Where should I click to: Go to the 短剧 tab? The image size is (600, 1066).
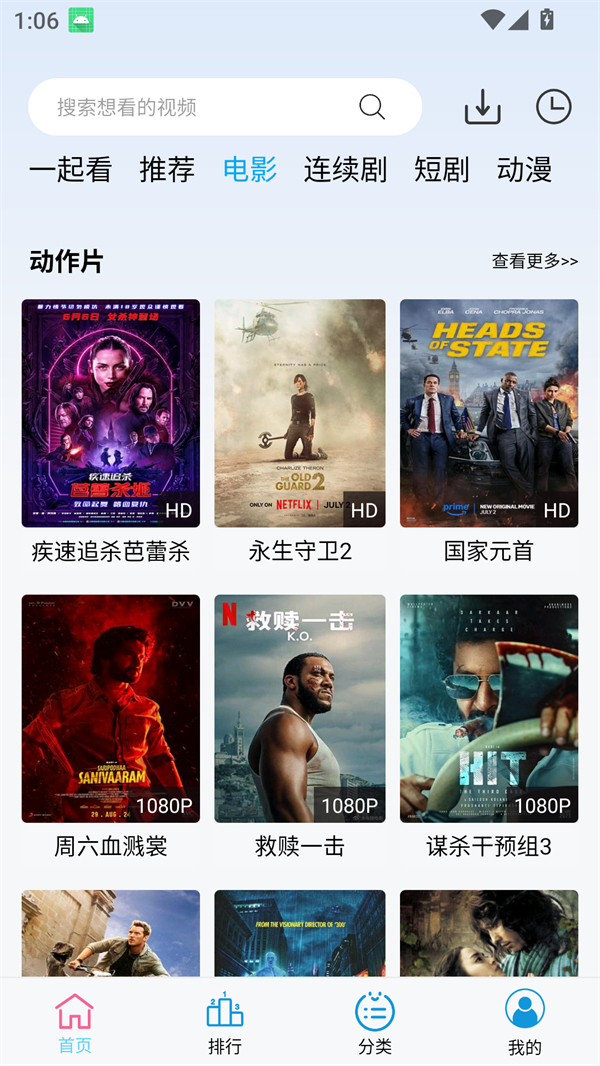click(441, 170)
